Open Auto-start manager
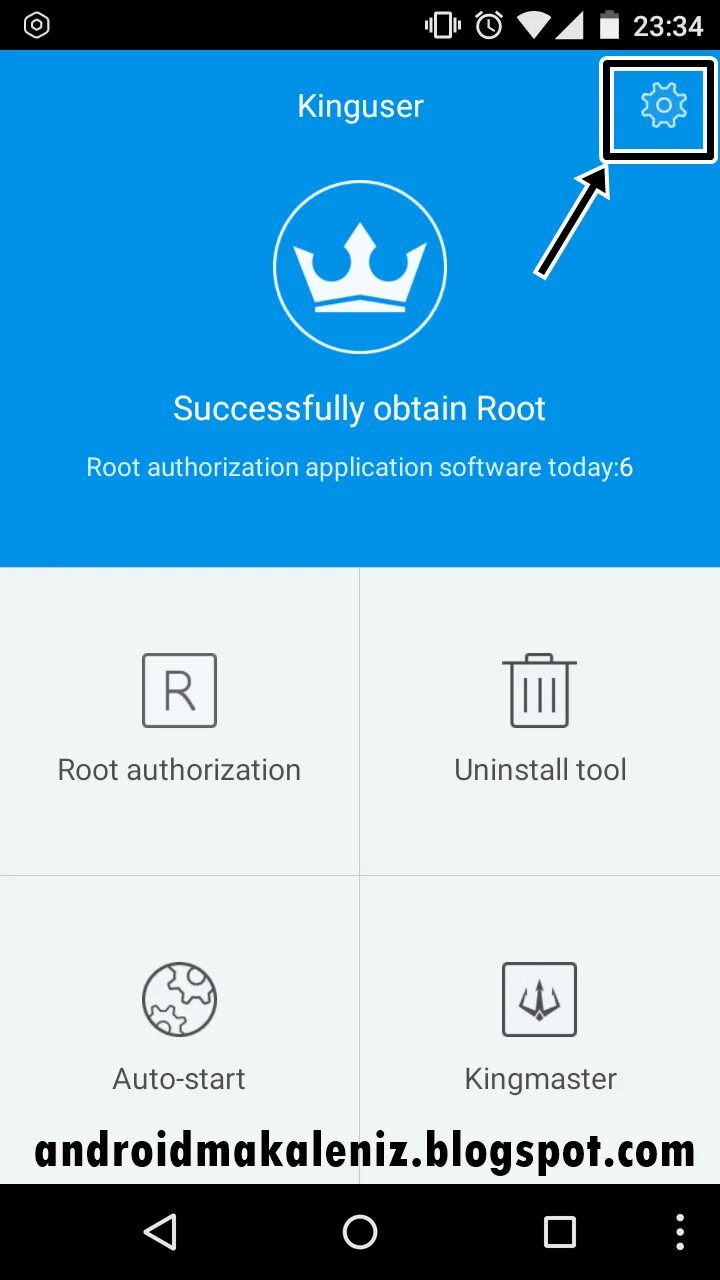This screenshot has height=1280, width=720. [x=179, y=1030]
